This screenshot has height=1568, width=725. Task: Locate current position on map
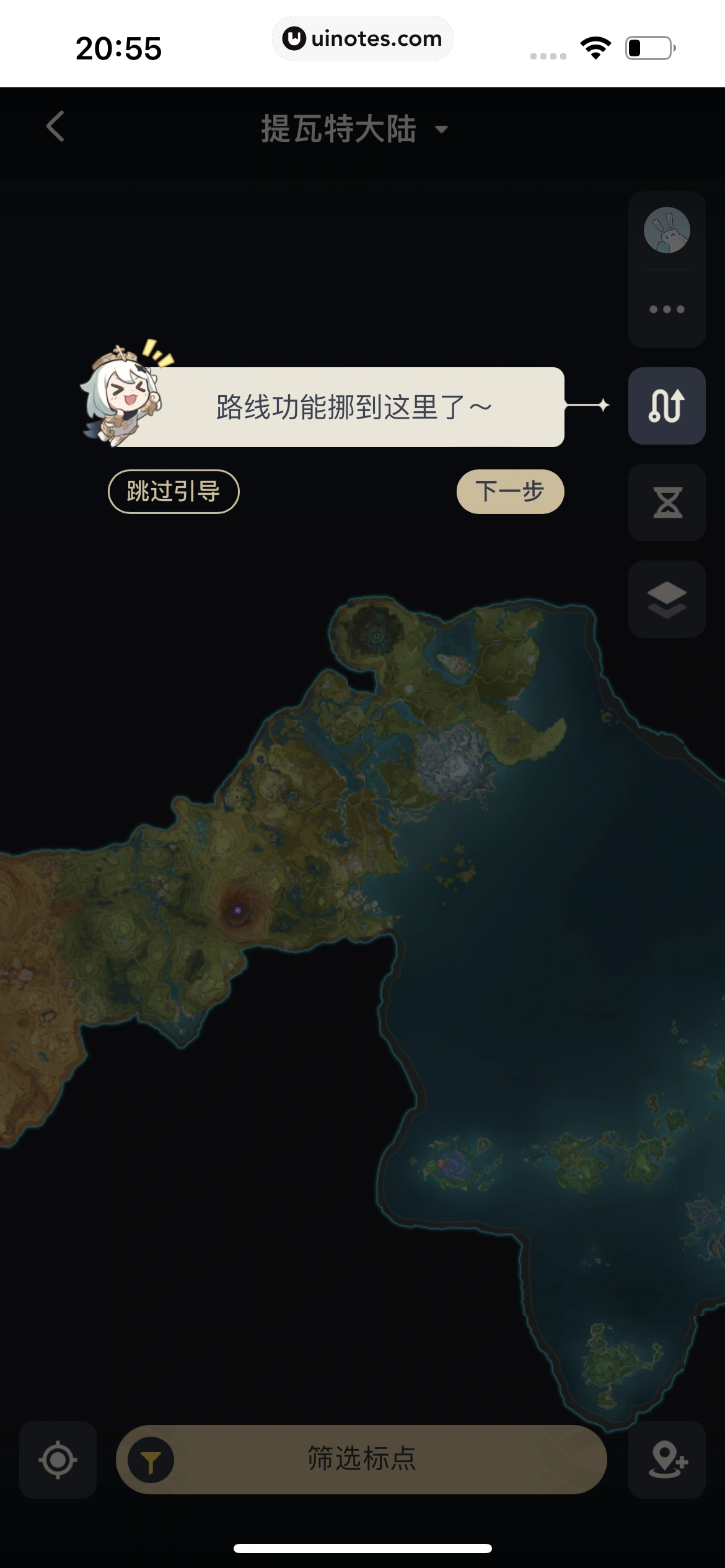point(58,1460)
